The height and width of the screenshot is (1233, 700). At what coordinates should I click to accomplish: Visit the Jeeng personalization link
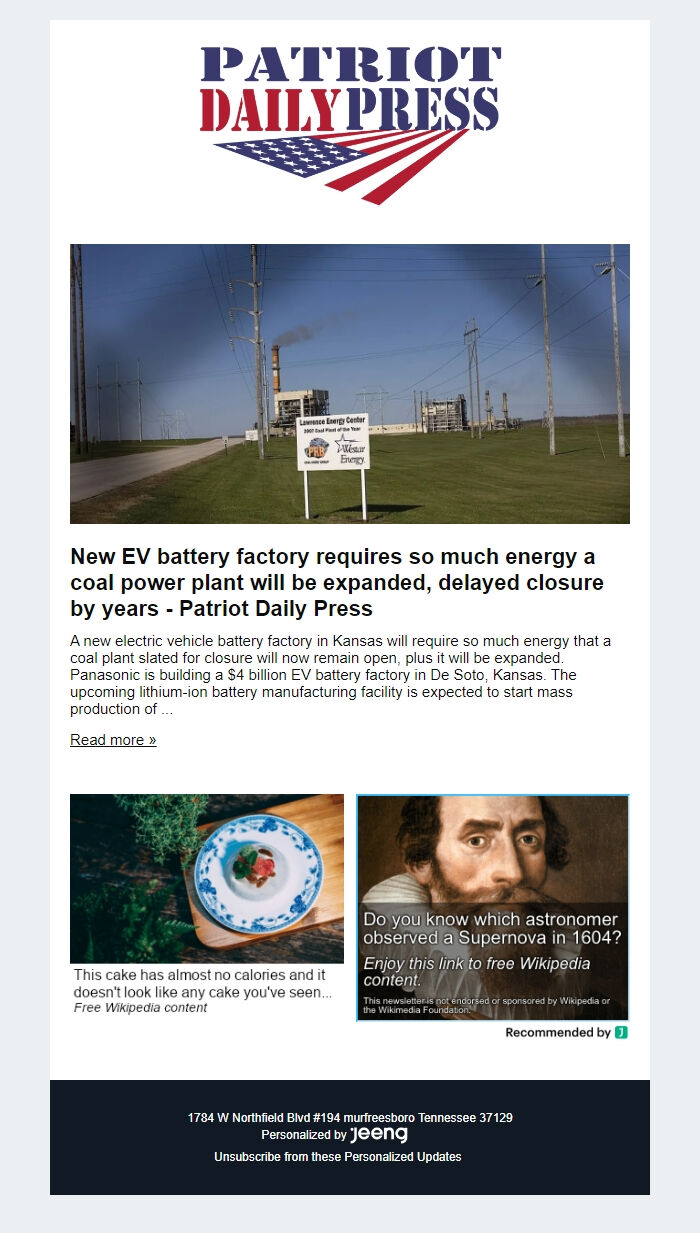tap(378, 1135)
